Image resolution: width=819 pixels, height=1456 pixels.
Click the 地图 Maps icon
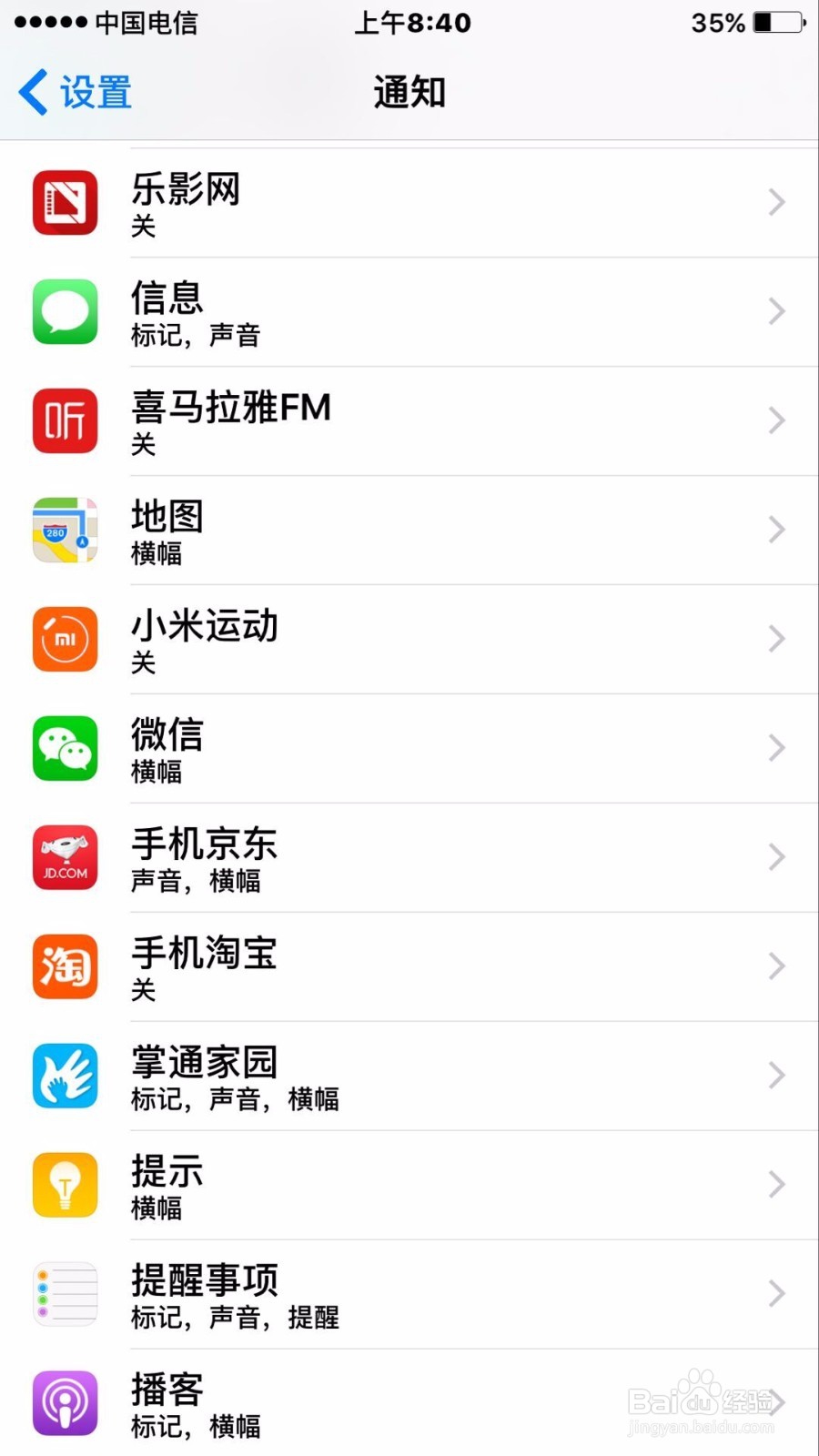click(65, 530)
